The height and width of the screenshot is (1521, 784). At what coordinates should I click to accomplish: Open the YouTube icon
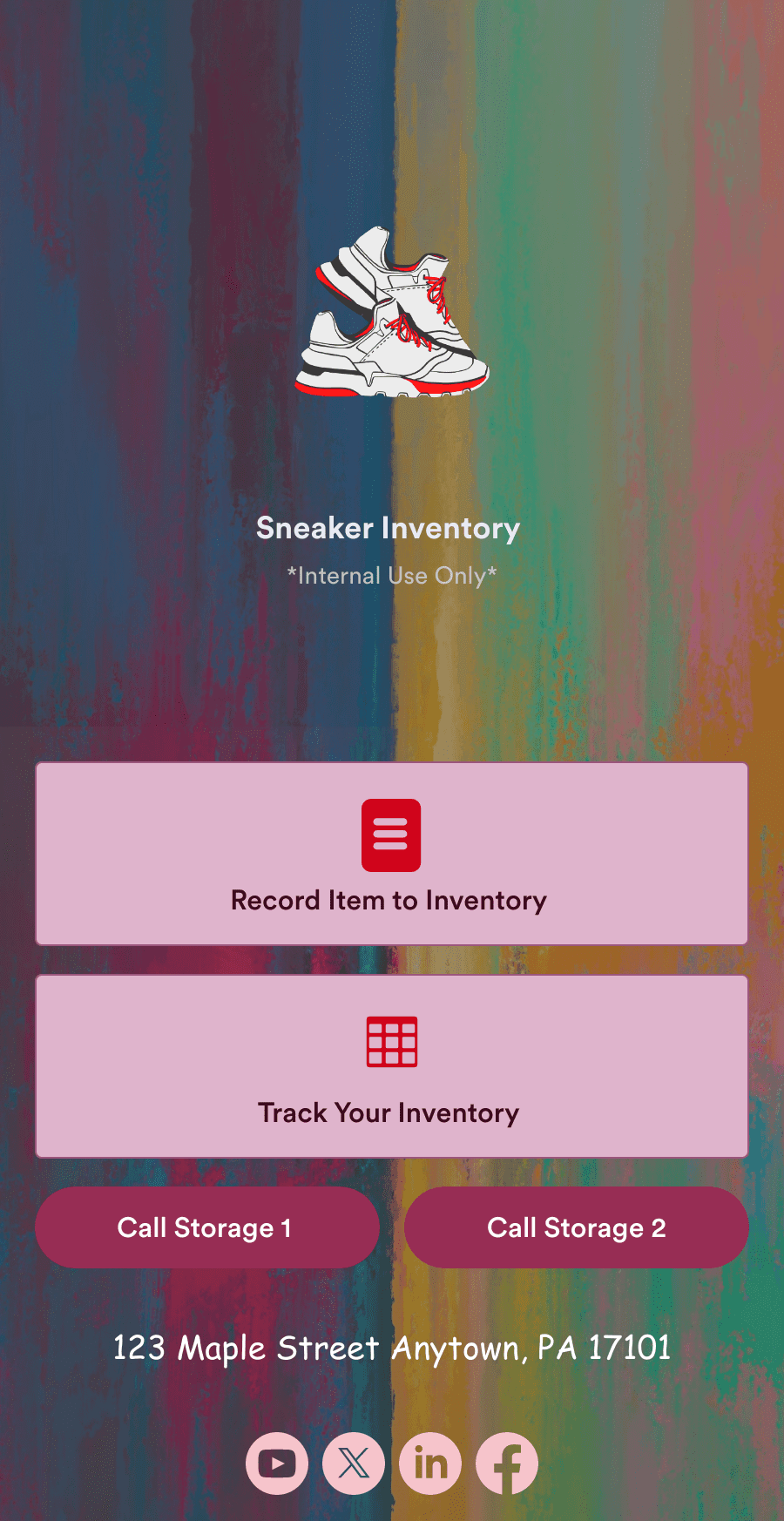tap(277, 1464)
